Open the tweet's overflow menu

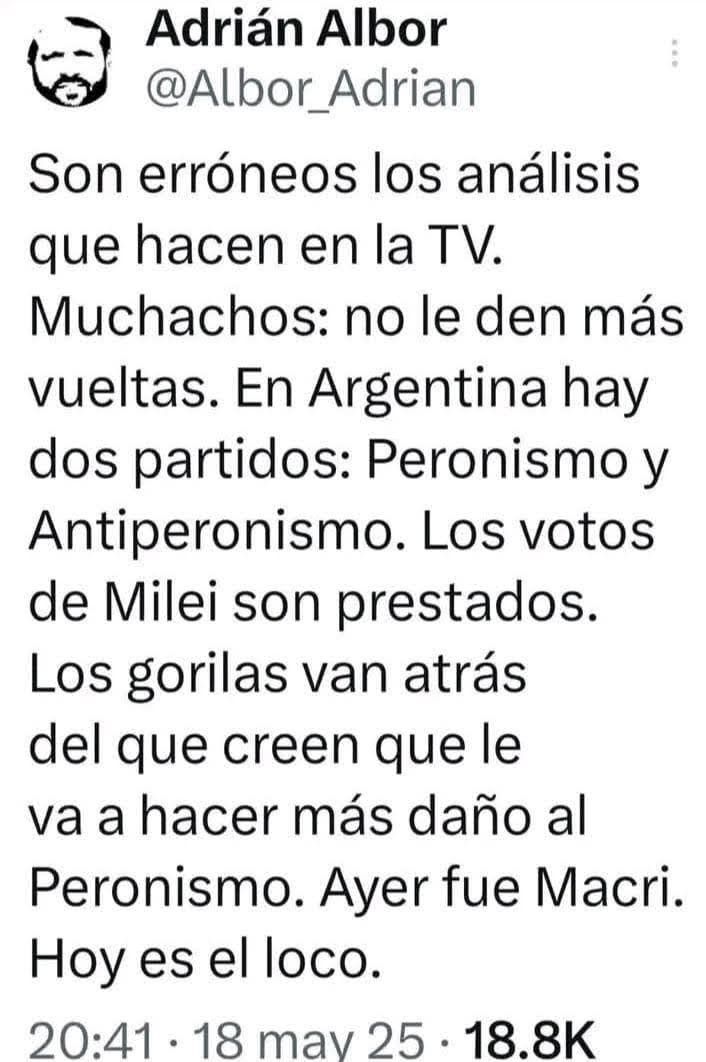[674, 52]
